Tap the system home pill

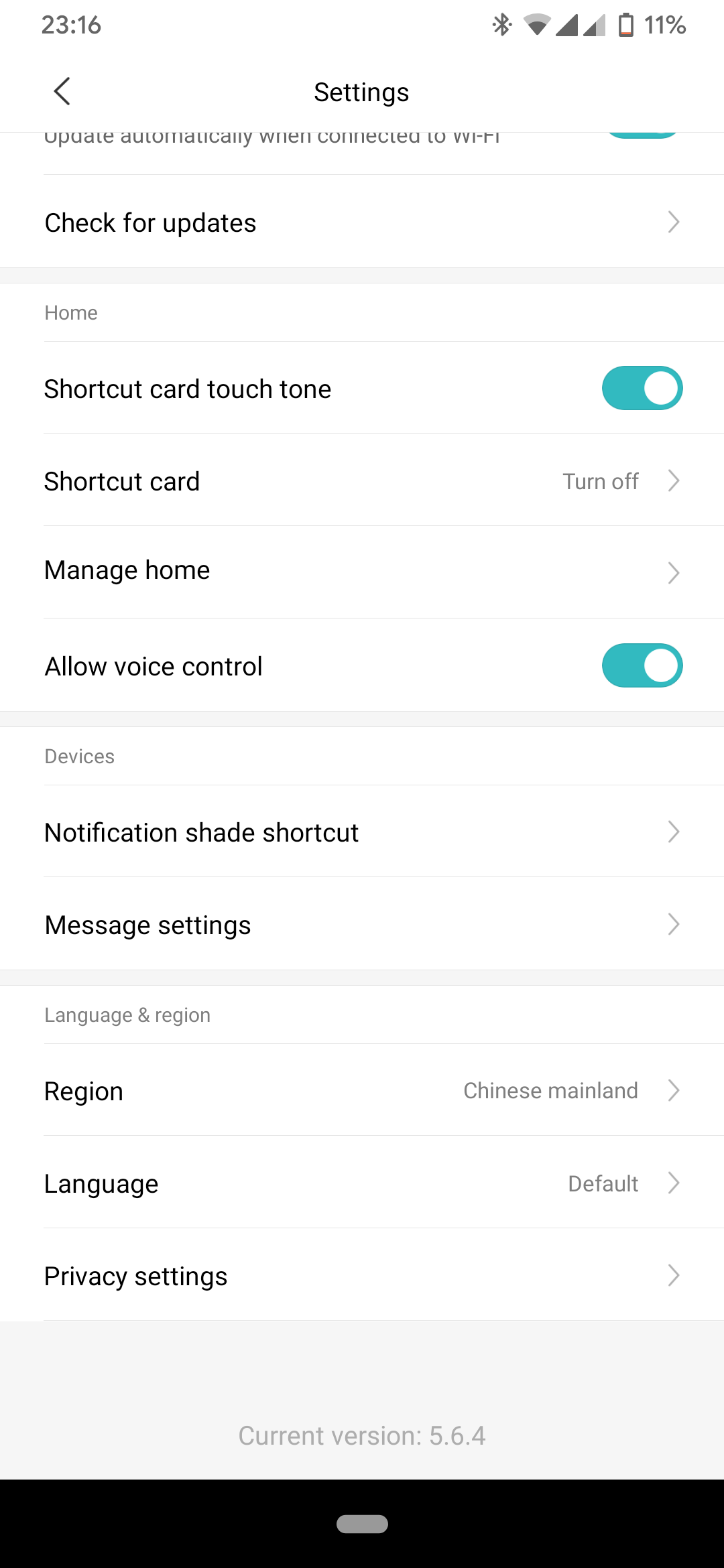(x=362, y=1524)
